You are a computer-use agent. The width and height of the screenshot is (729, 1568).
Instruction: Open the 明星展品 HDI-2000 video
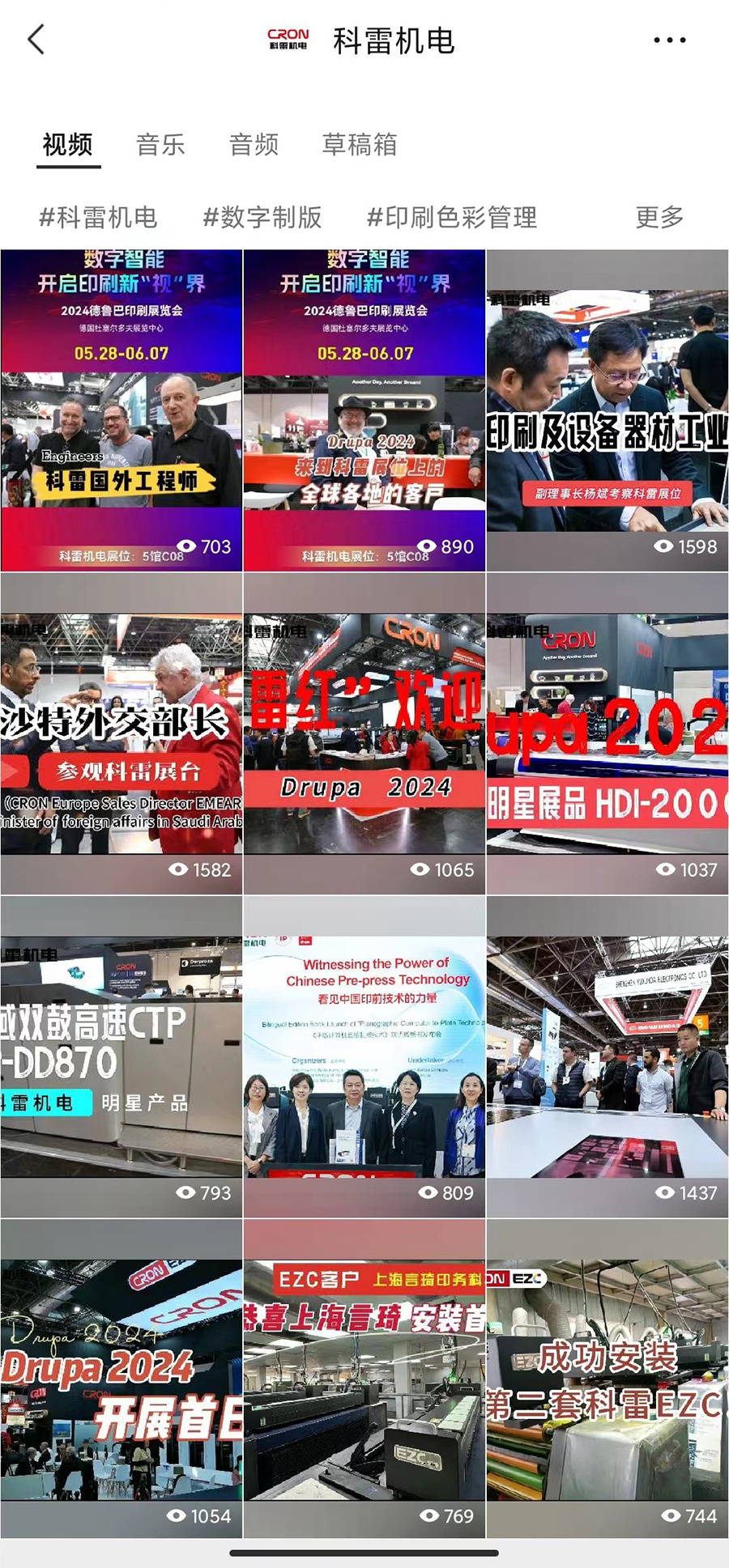tap(607, 733)
